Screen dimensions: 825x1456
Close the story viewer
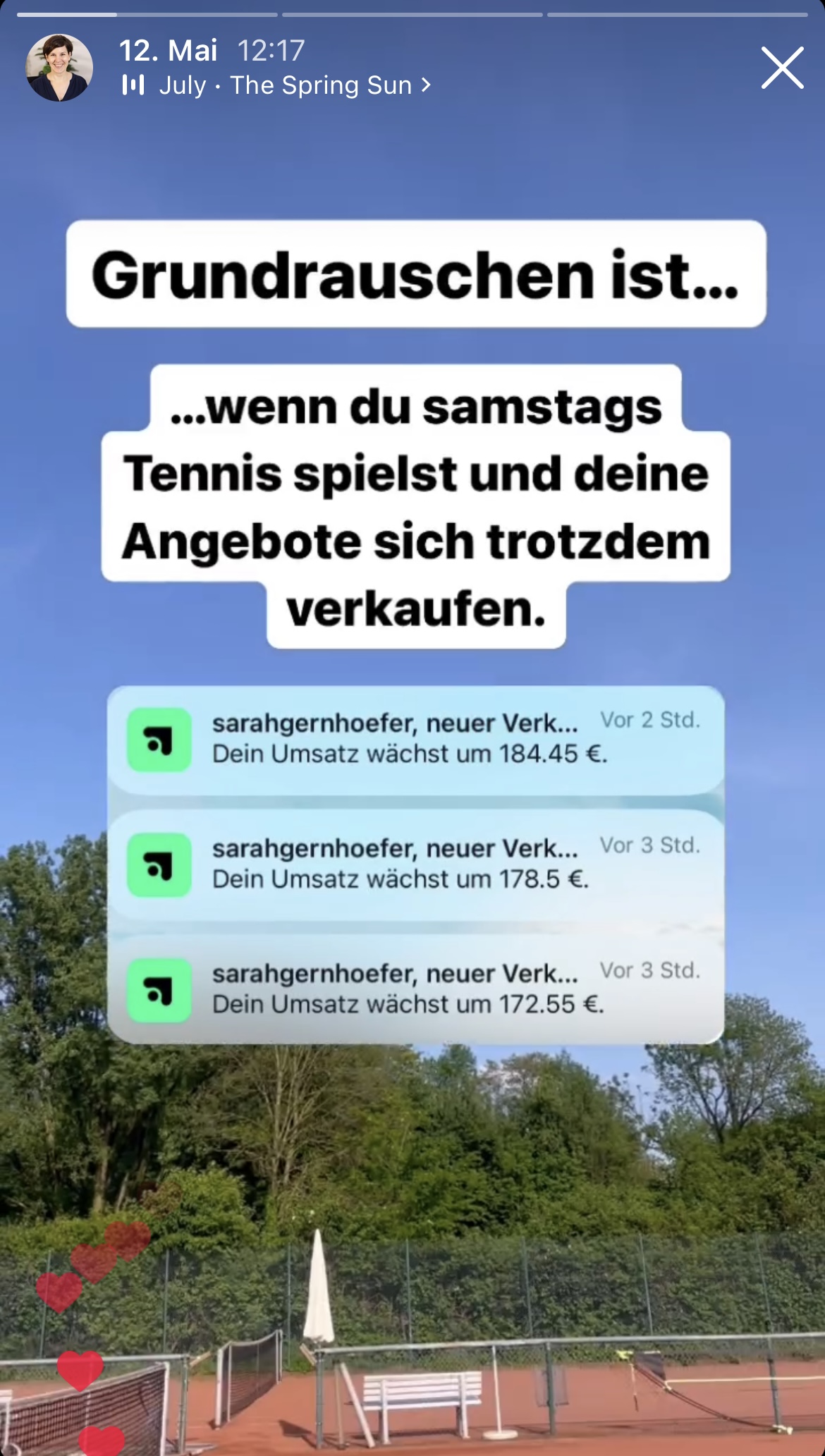coord(782,68)
